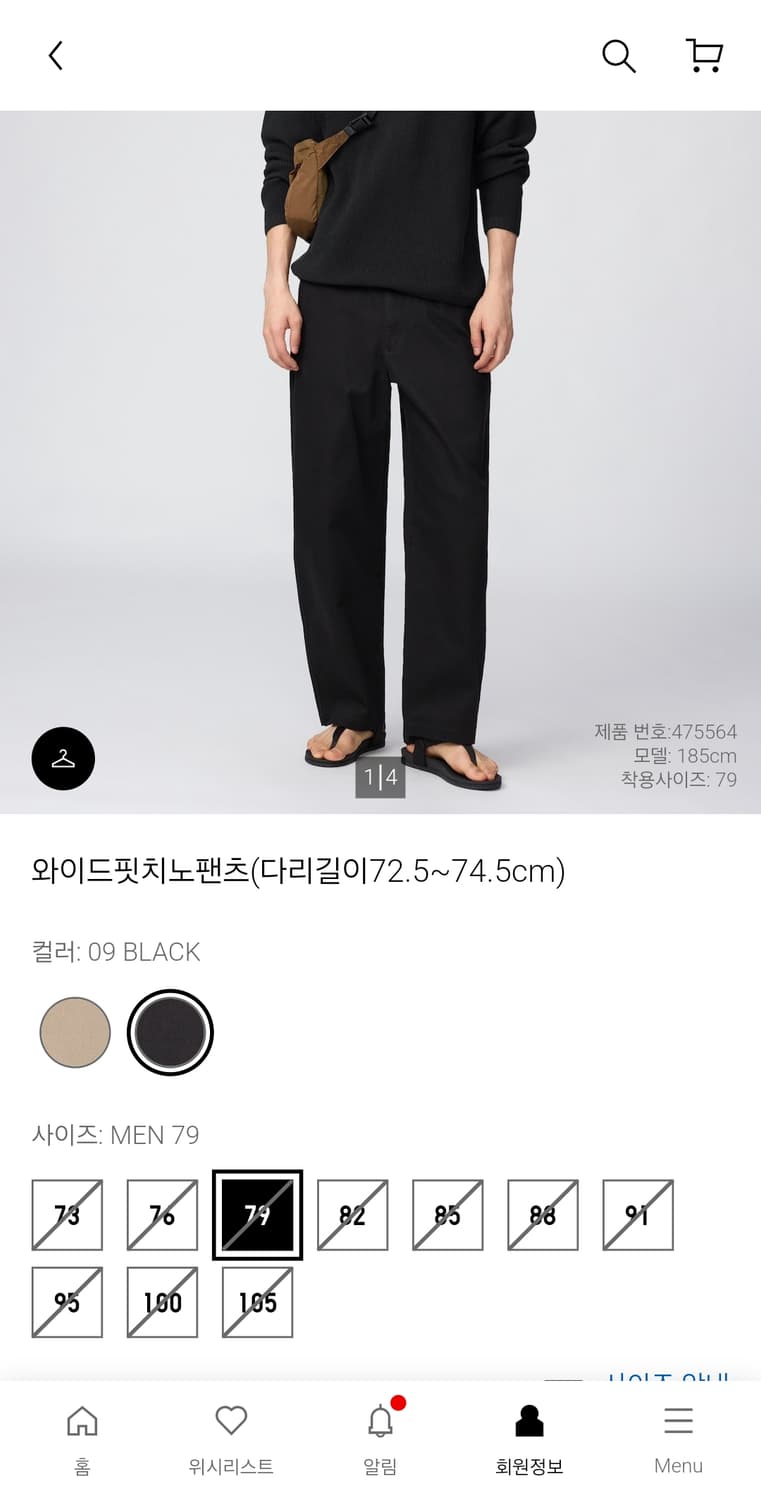Image resolution: width=761 pixels, height=1500 pixels.
Task: Select size 91 option
Action: (x=637, y=1213)
